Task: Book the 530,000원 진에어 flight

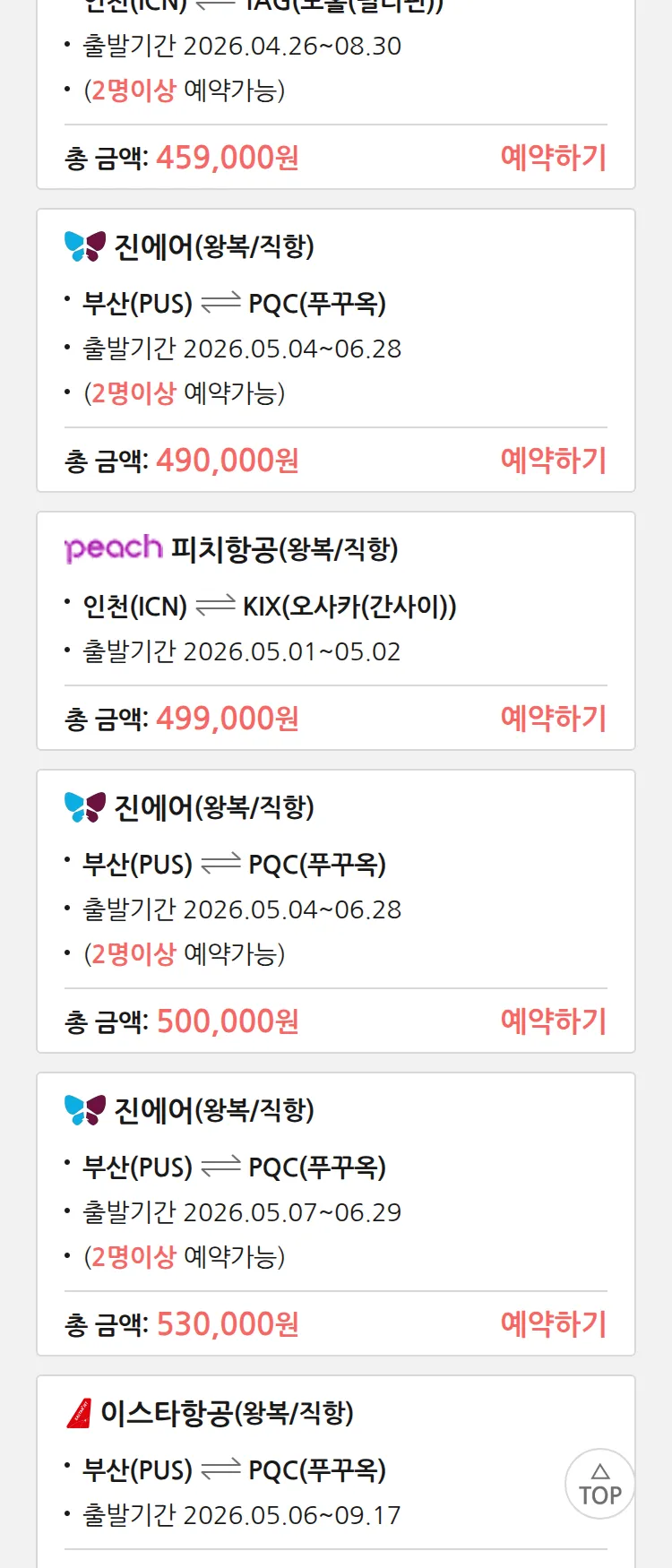Action: 553,1324
